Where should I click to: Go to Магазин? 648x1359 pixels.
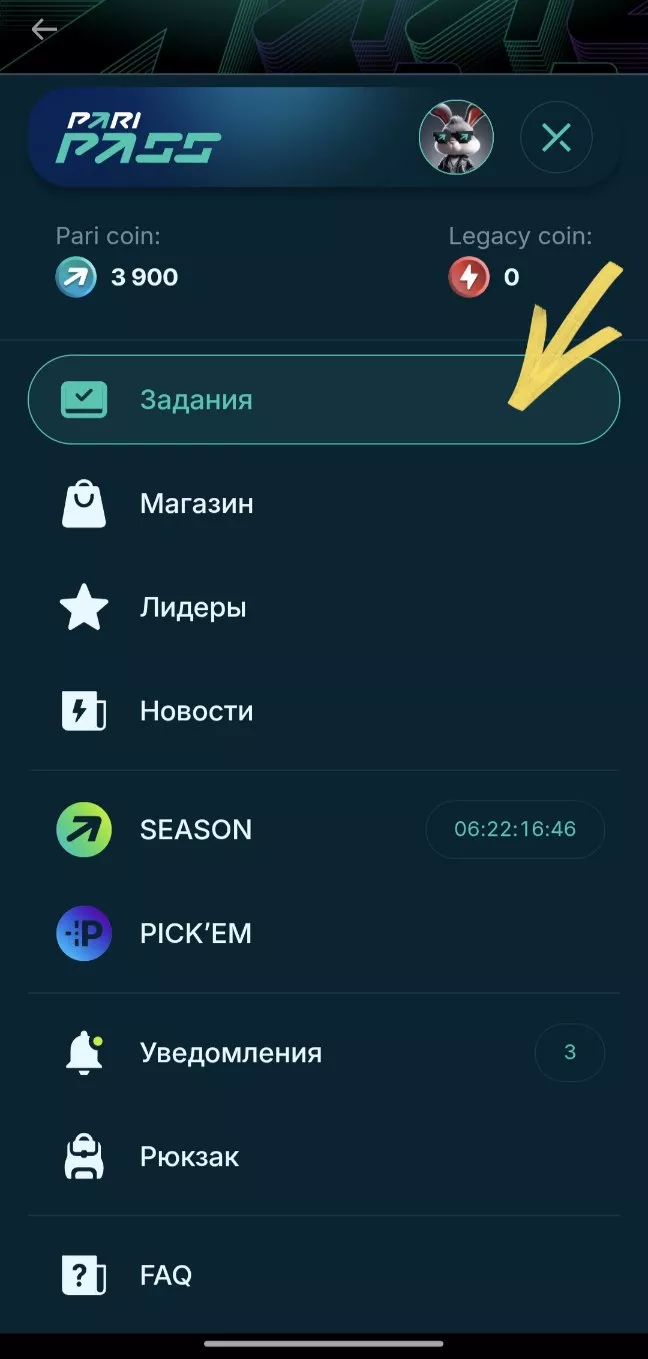point(197,504)
